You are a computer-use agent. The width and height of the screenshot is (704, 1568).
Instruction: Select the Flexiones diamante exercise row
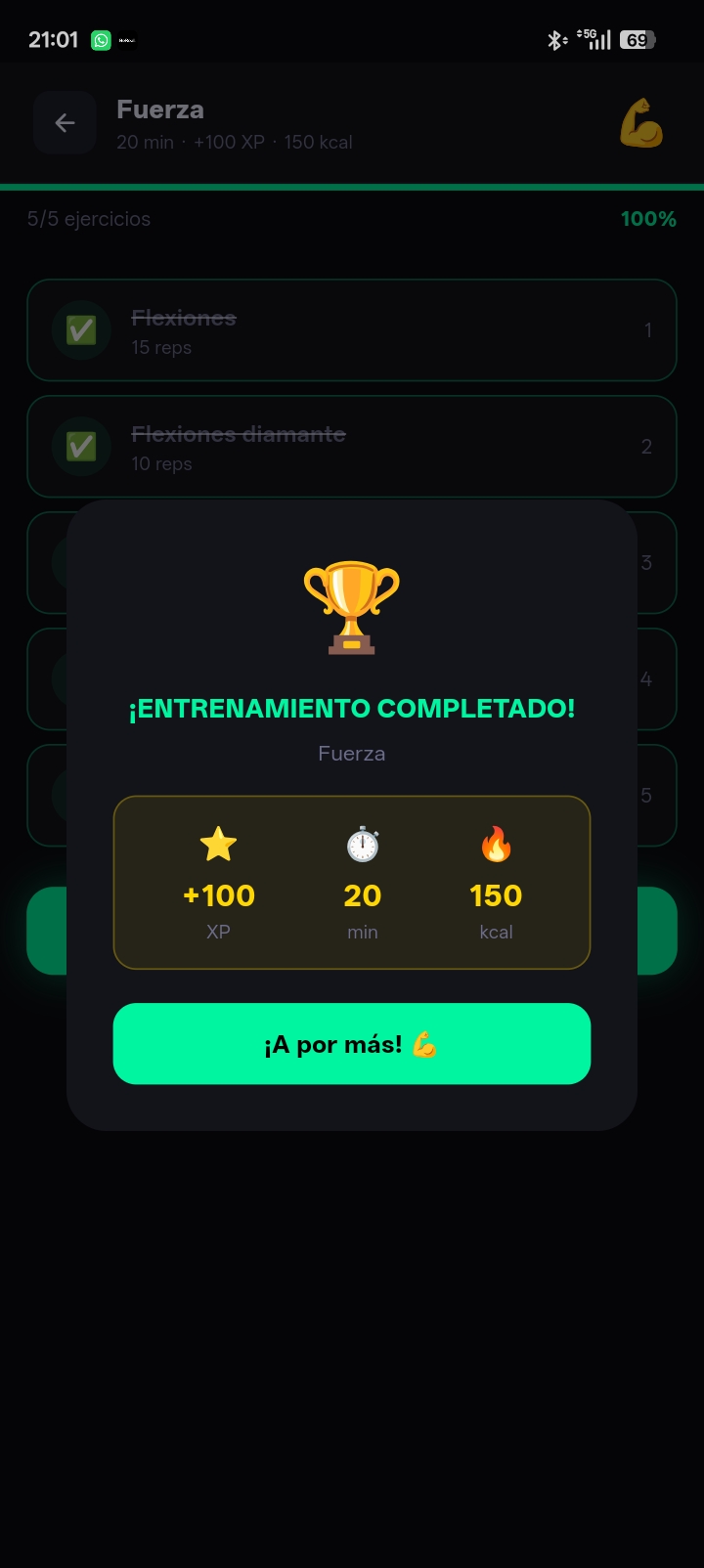click(352, 447)
